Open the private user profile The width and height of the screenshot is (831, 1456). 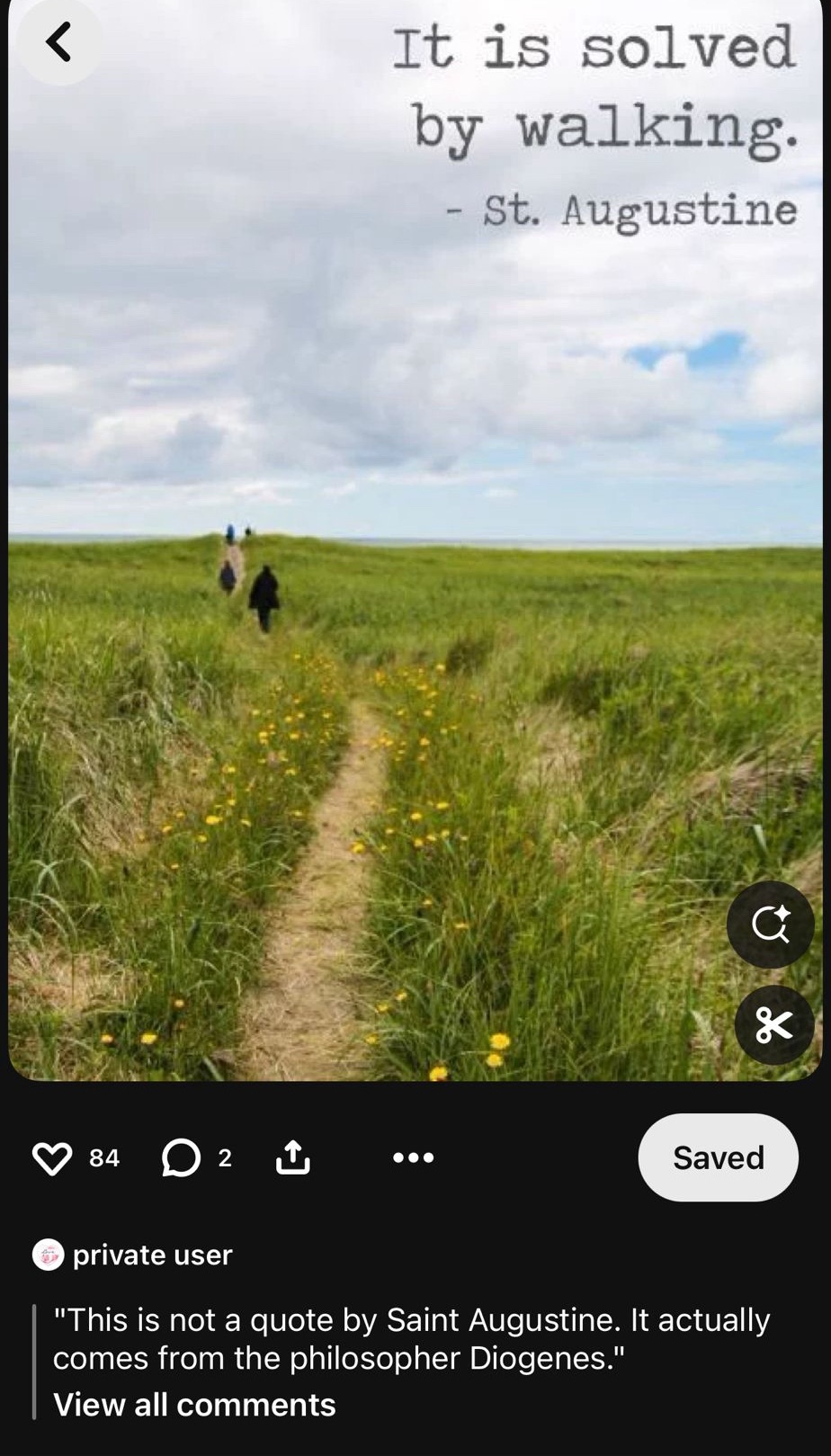[133, 1255]
